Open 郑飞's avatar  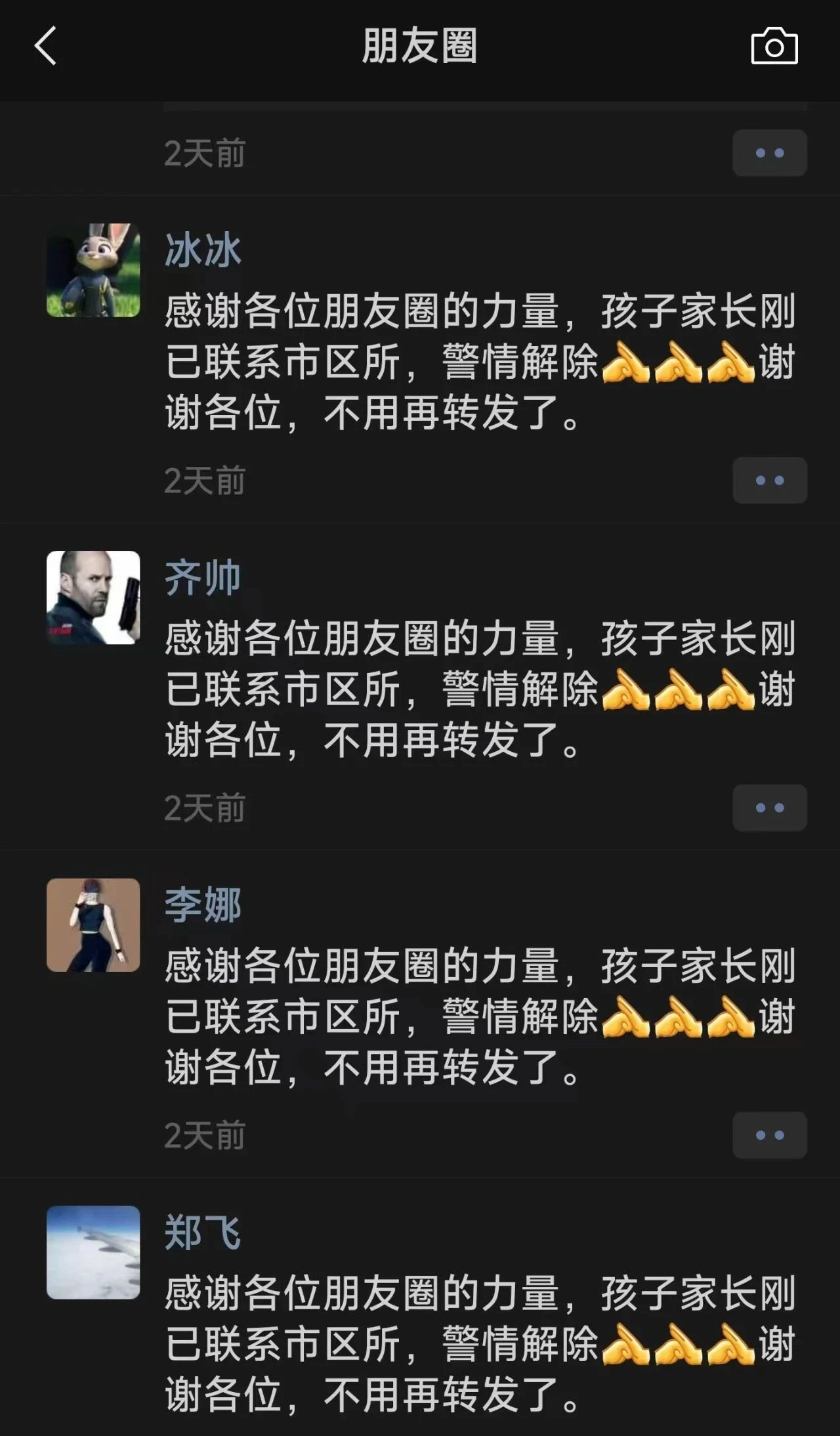(93, 1251)
